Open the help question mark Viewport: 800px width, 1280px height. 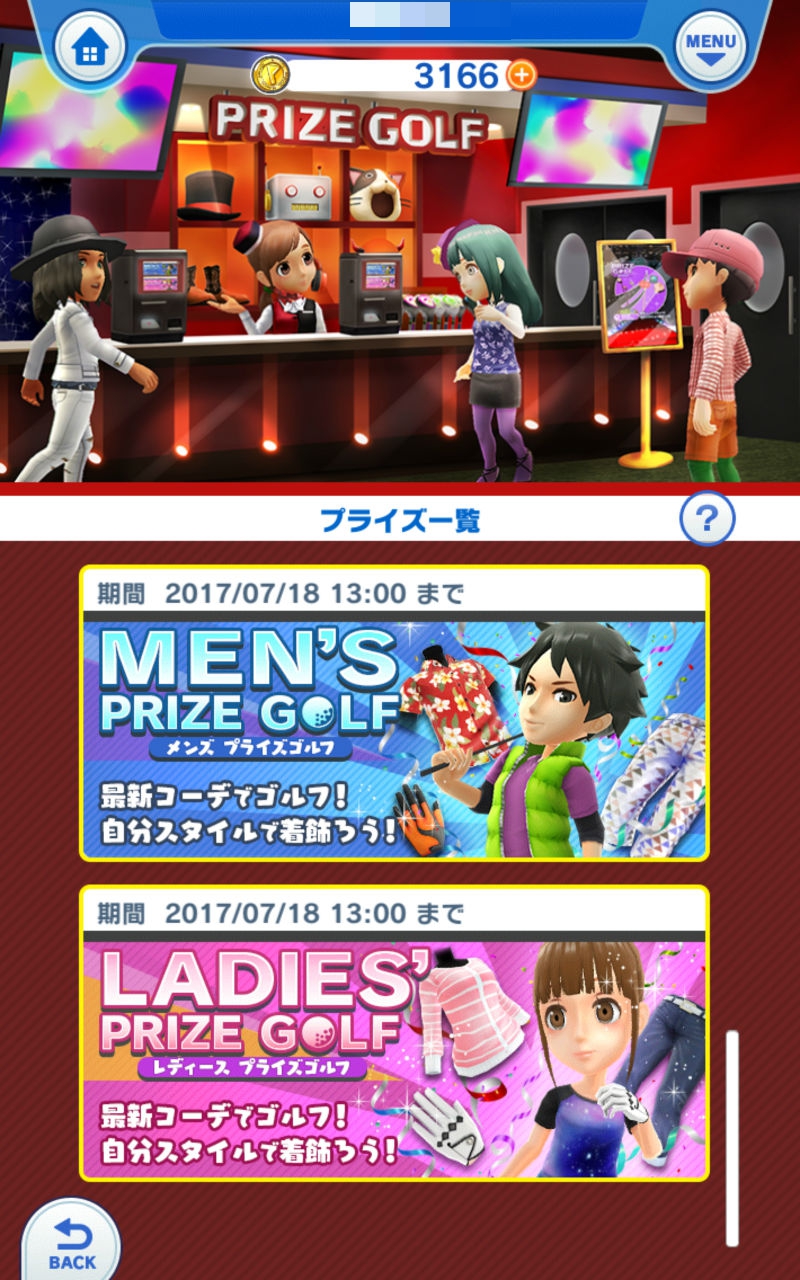pyautogui.click(x=707, y=519)
